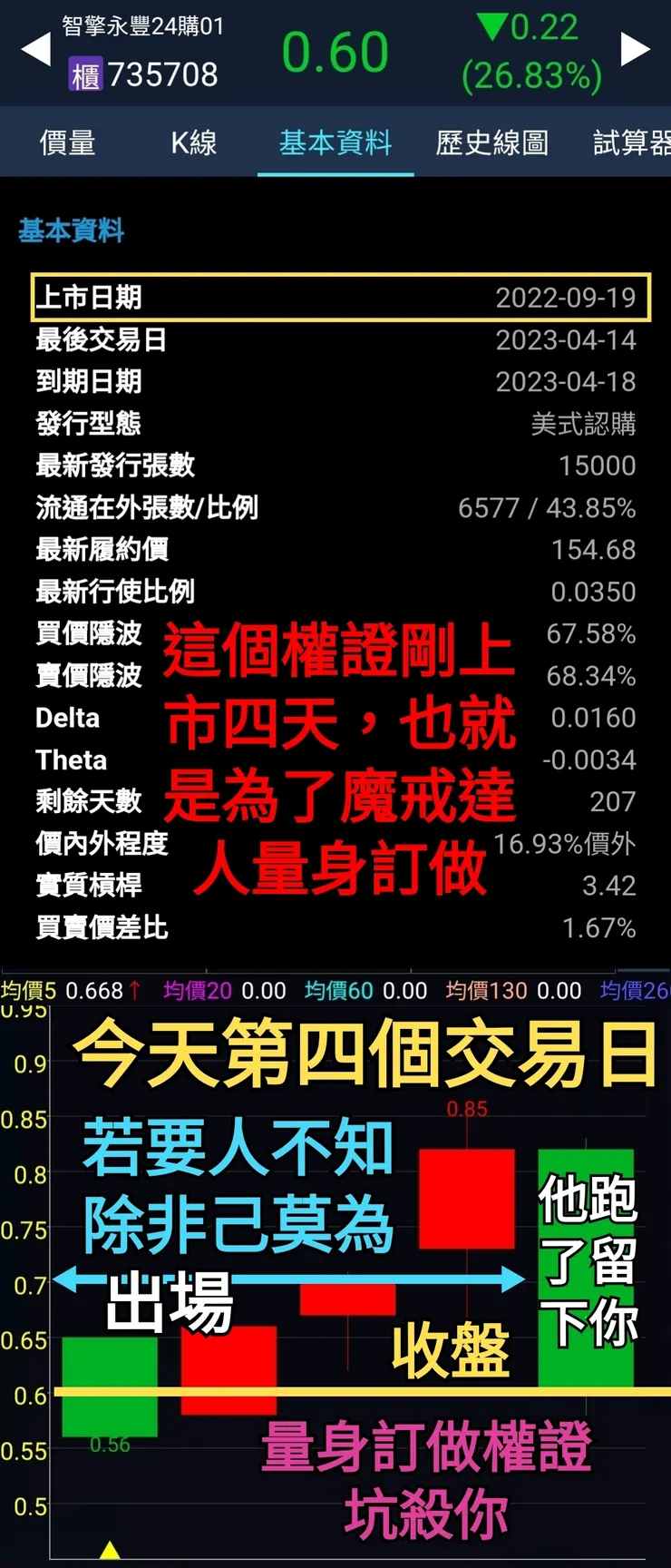Click the 最新履約價 data row
This screenshot has width=671, height=1568.
tap(335, 550)
